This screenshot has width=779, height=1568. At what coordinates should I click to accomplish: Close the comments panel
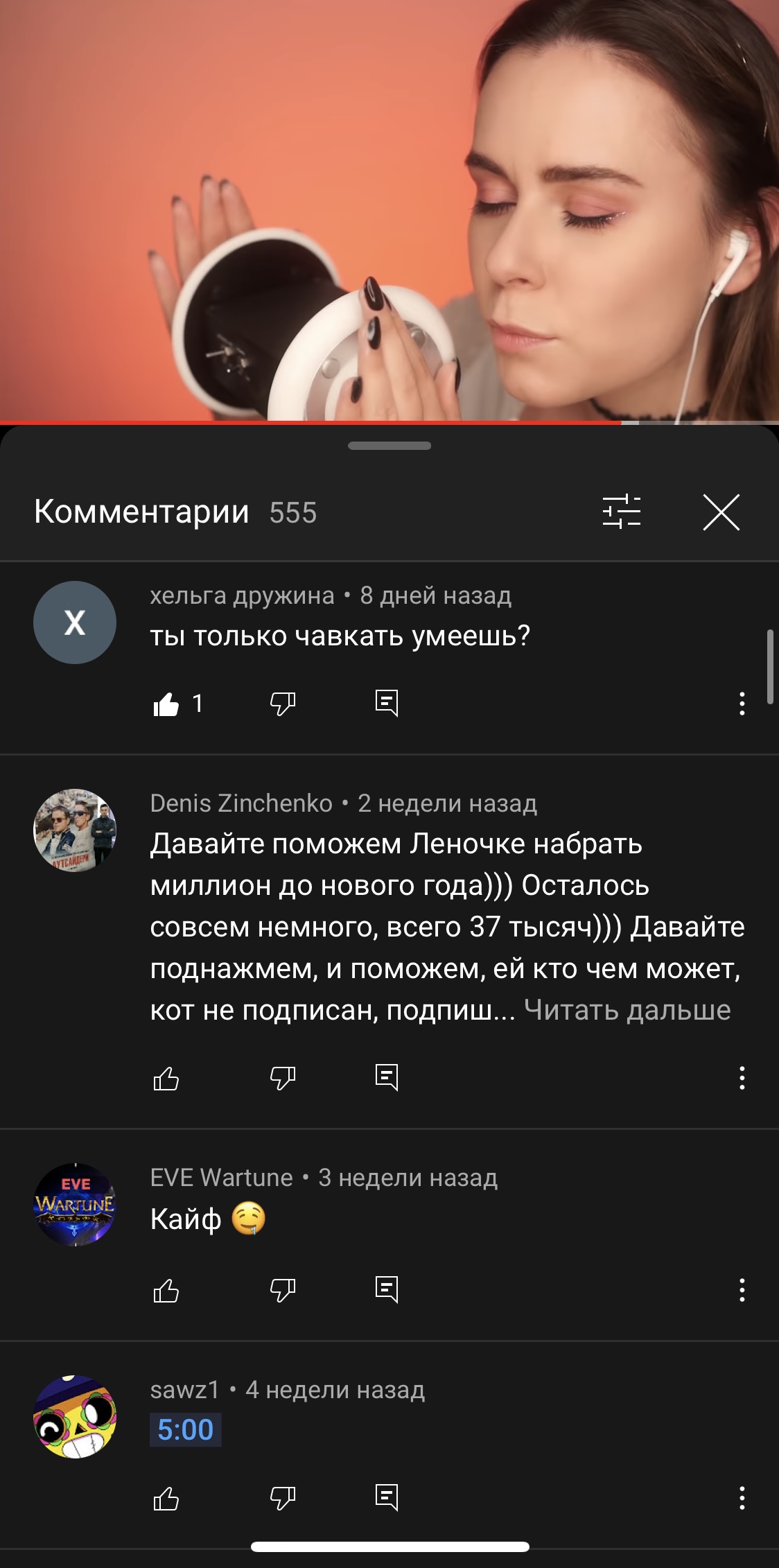[x=721, y=512]
